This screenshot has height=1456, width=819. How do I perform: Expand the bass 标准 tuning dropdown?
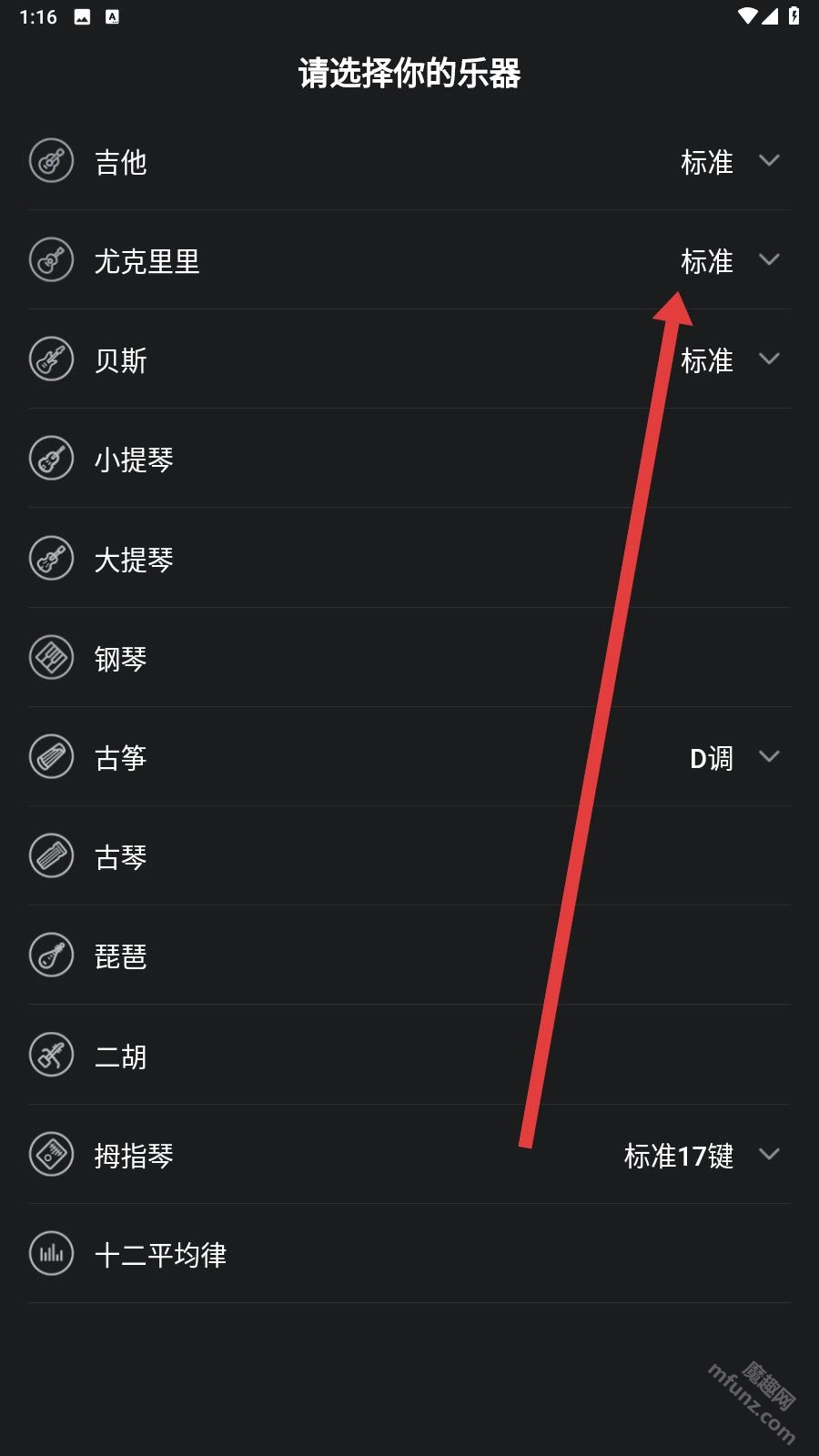click(x=769, y=359)
